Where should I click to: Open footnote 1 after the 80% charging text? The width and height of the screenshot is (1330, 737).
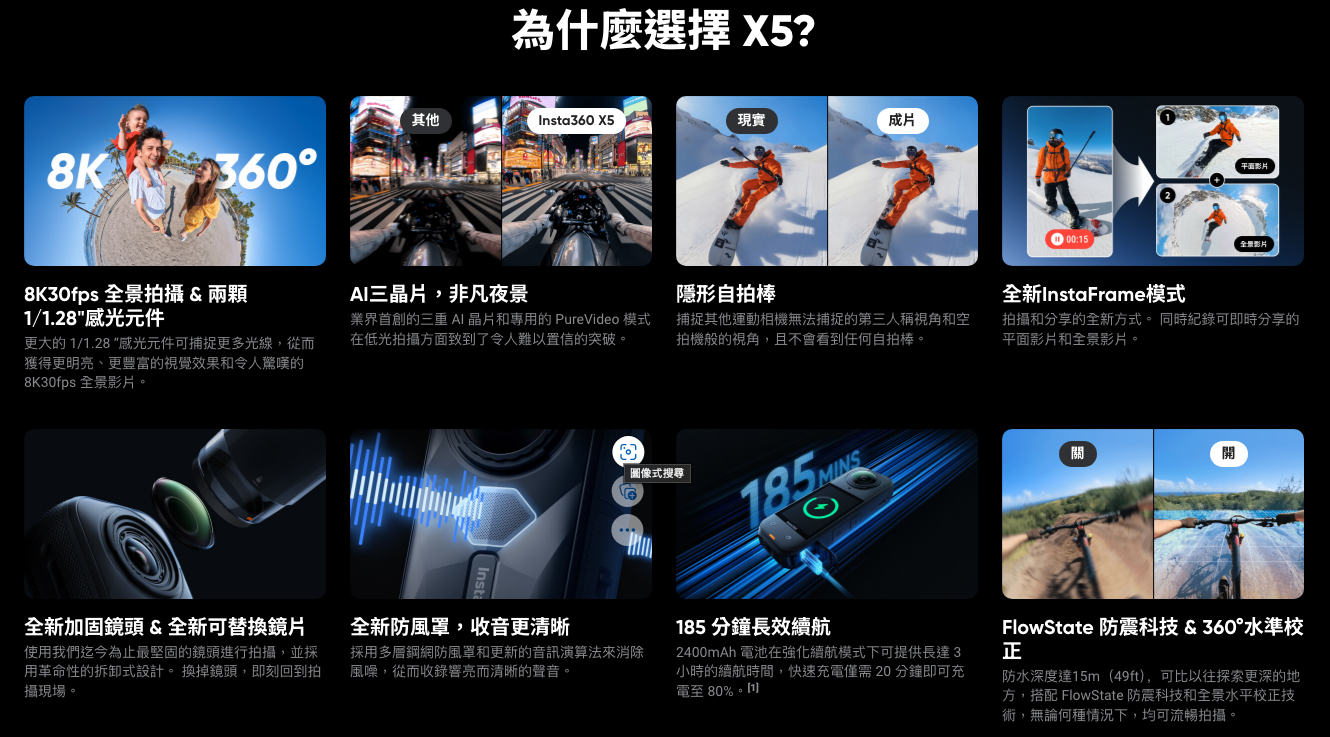point(753,688)
